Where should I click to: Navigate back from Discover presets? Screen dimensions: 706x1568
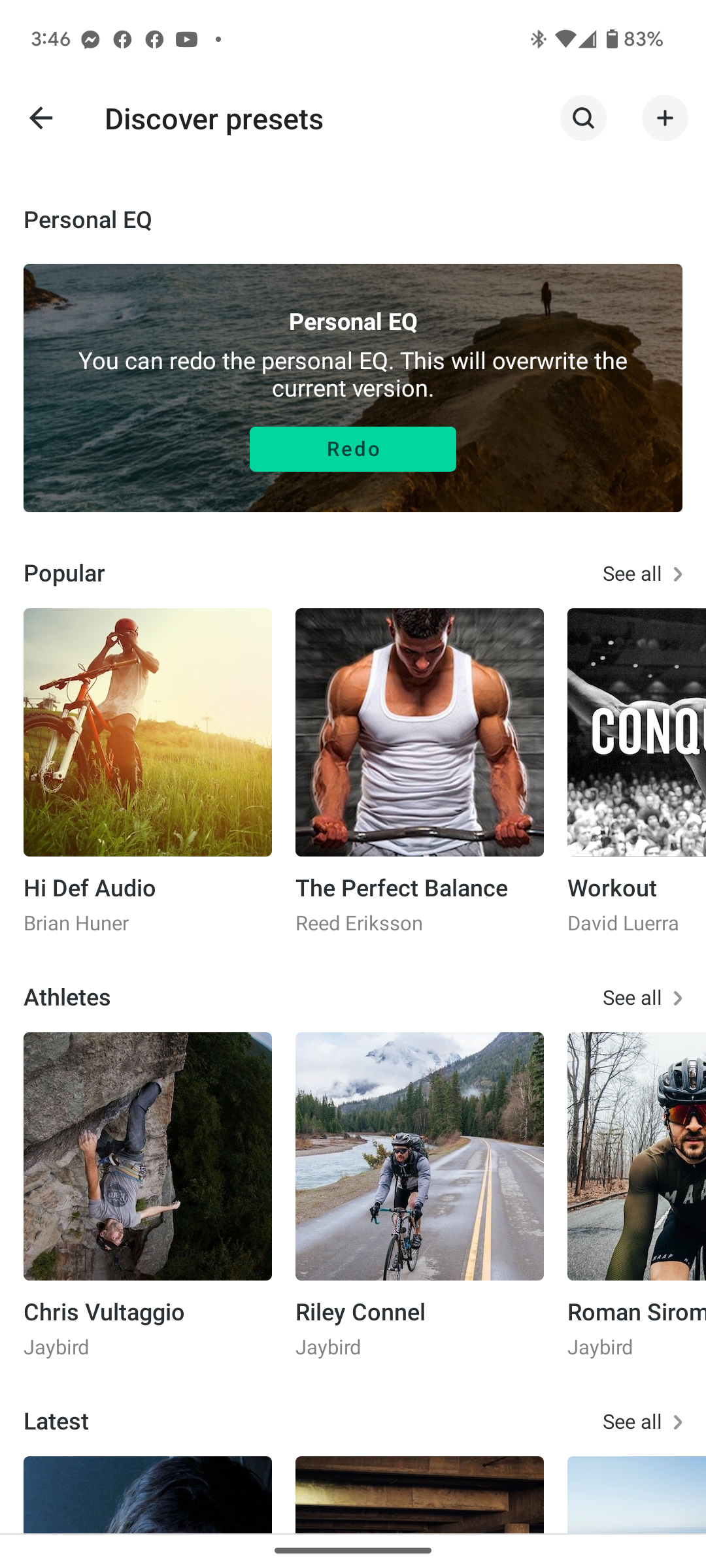41,118
